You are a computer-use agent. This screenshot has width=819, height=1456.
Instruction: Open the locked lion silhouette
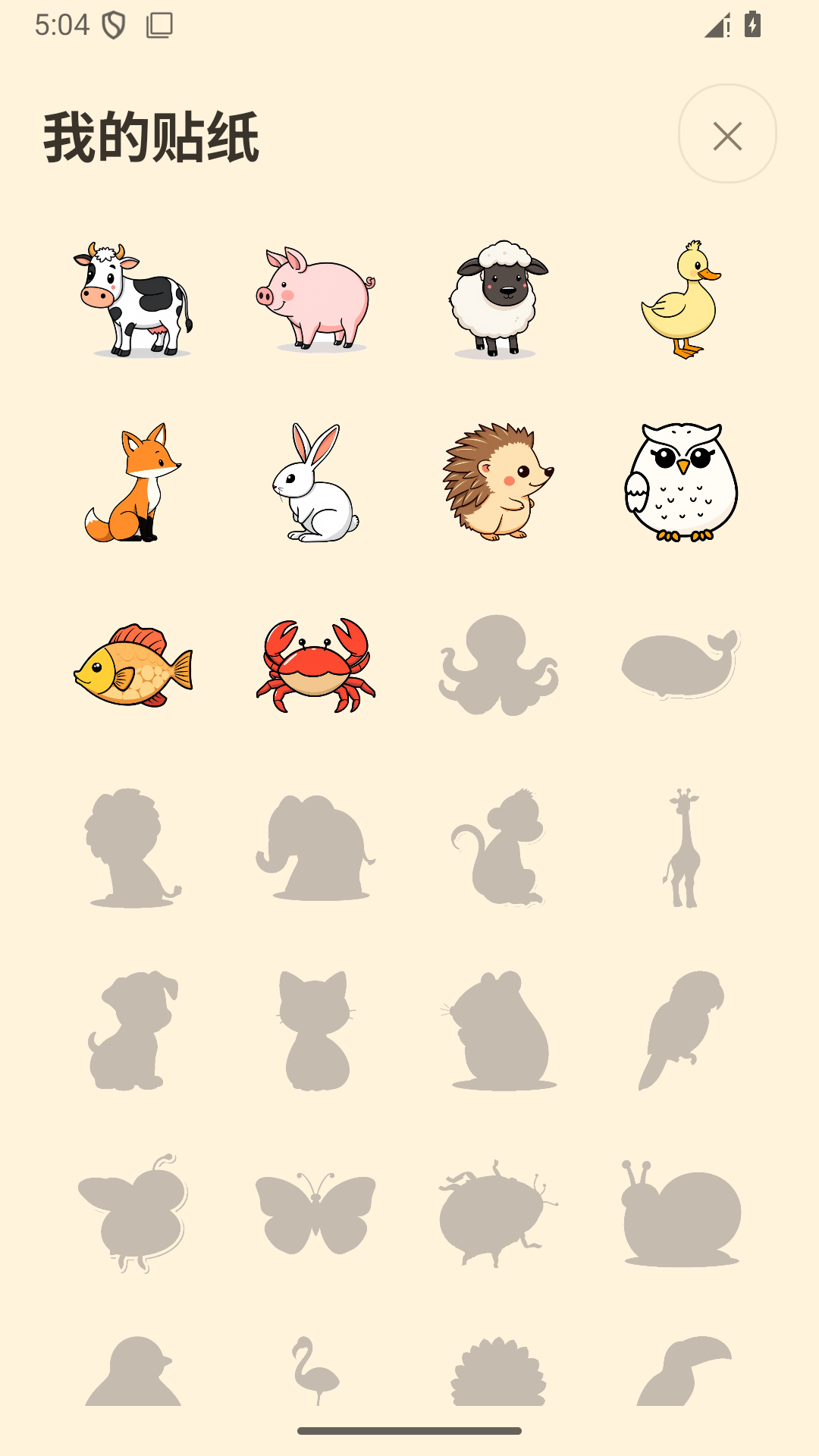point(133,848)
